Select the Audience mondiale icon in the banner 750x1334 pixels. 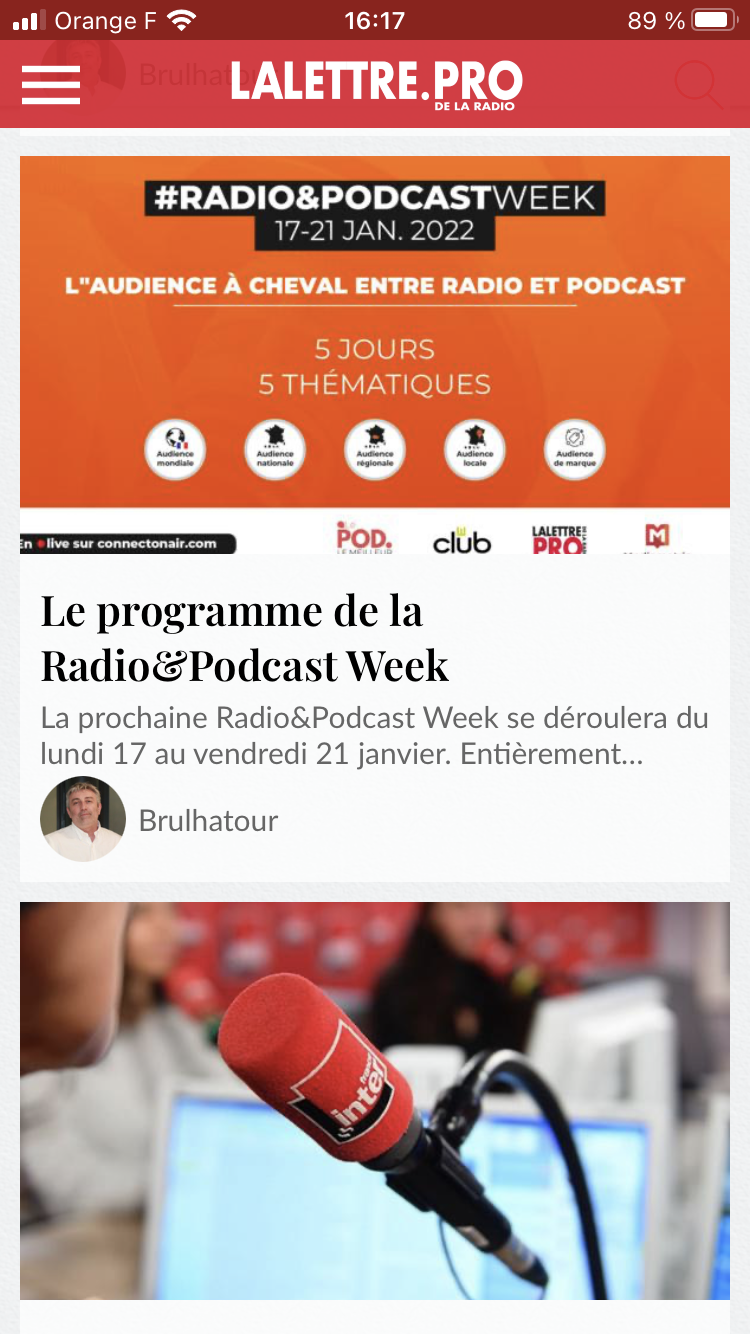click(175, 450)
